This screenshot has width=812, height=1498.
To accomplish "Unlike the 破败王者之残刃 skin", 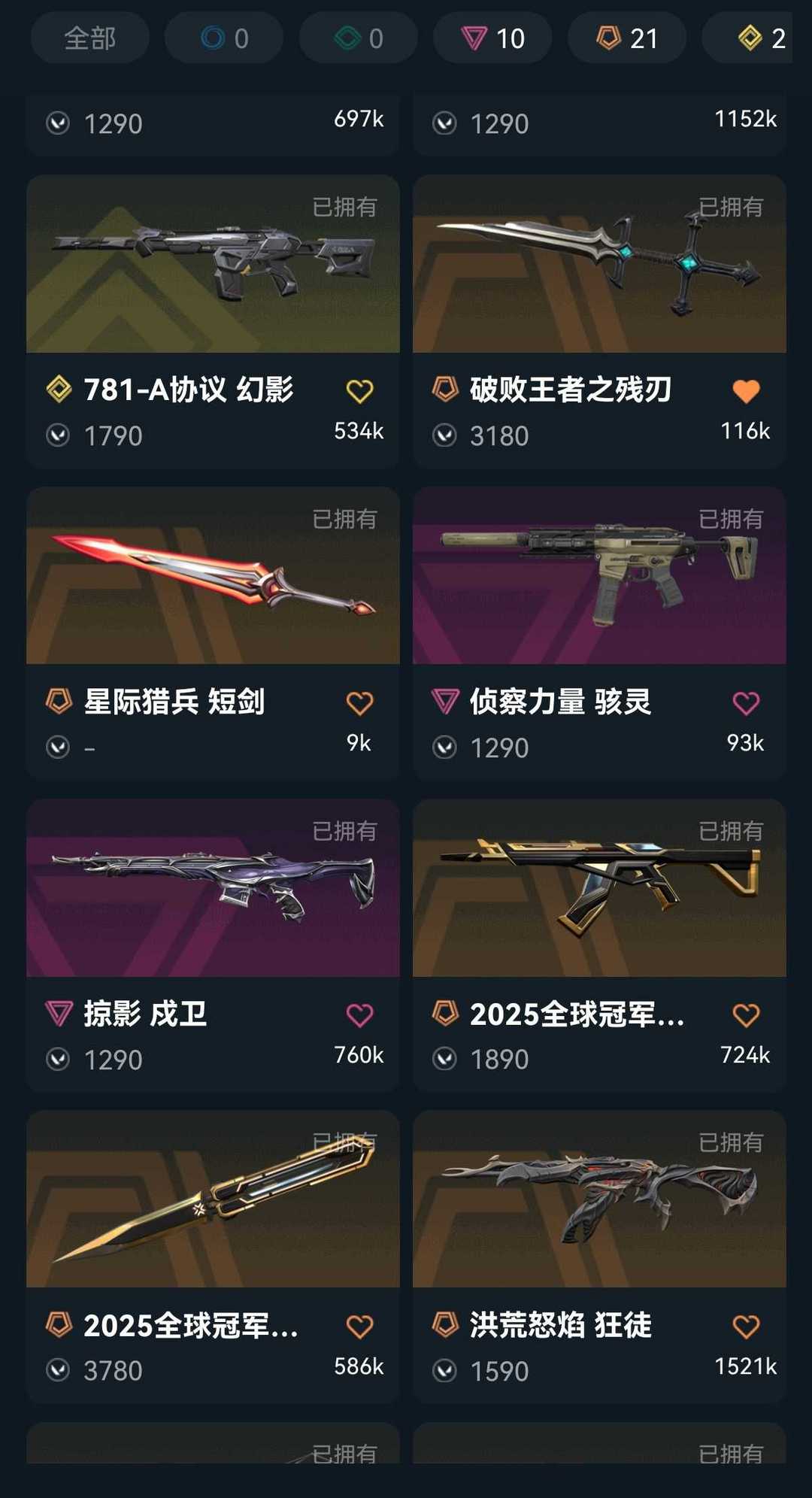I will (x=746, y=391).
